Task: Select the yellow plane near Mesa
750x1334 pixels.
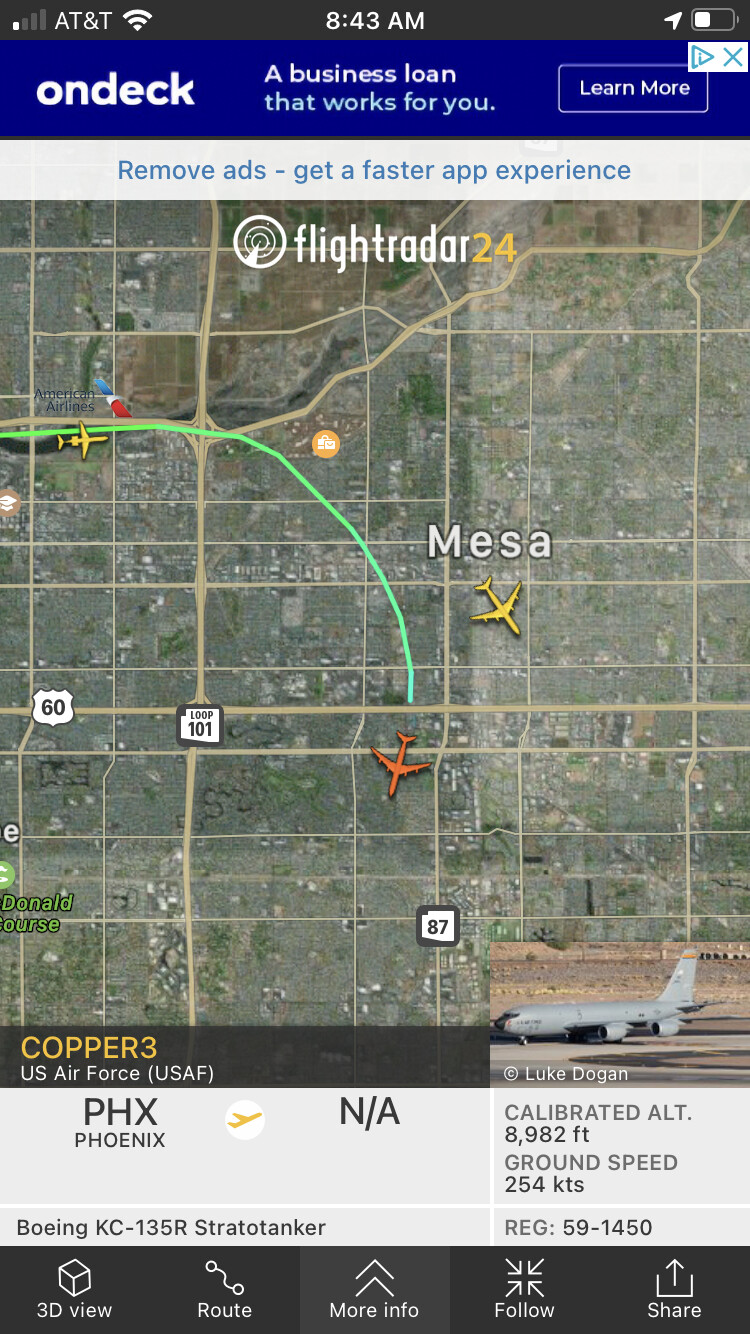Action: point(497,604)
